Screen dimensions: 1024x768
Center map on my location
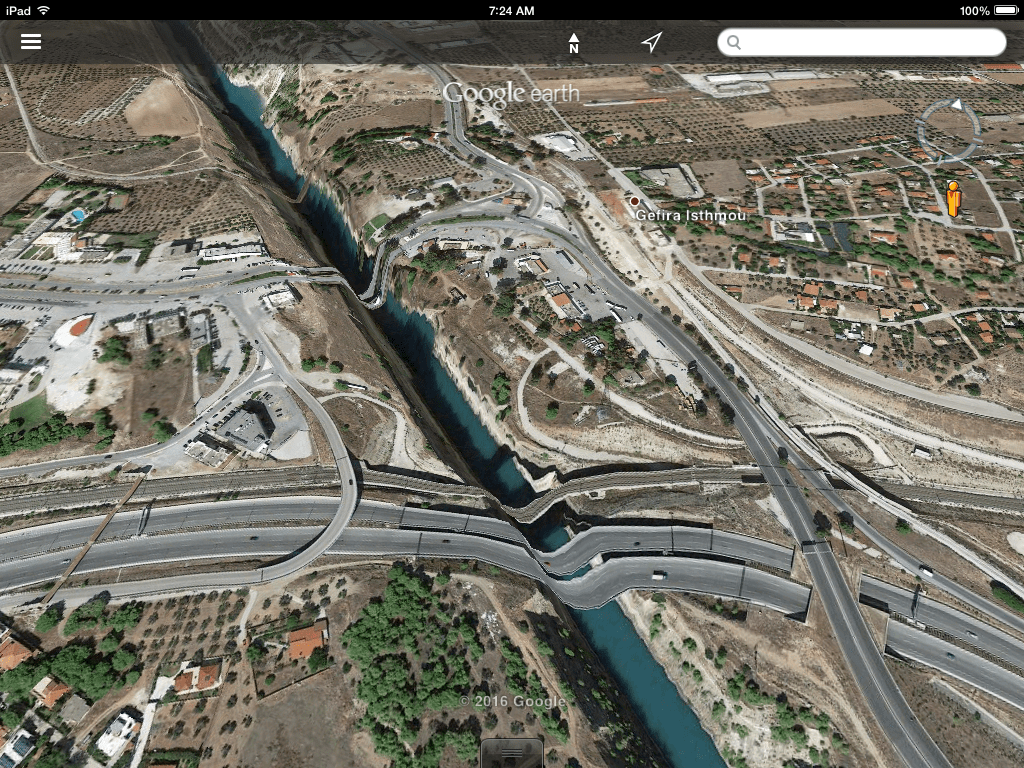click(652, 42)
